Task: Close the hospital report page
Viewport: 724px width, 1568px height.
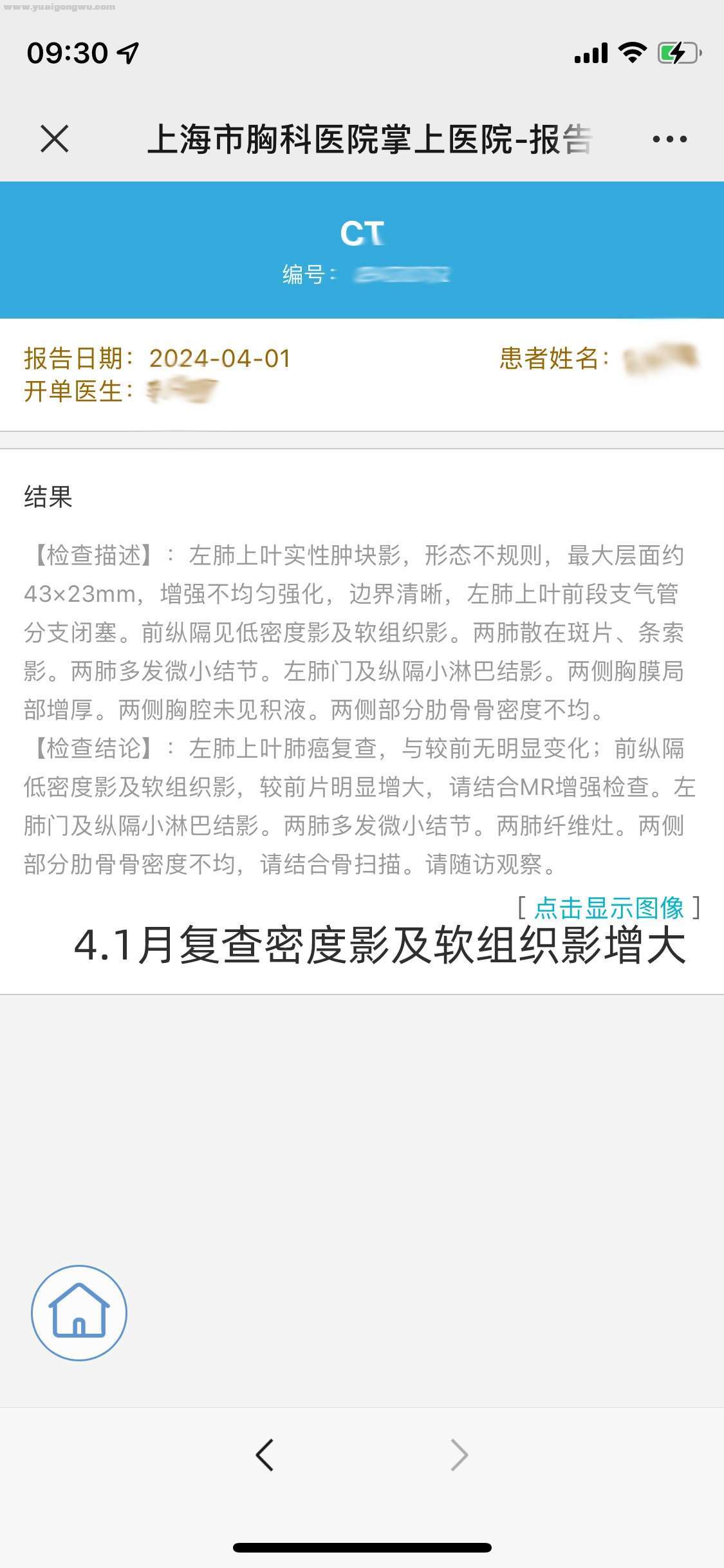Action: [x=54, y=139]
